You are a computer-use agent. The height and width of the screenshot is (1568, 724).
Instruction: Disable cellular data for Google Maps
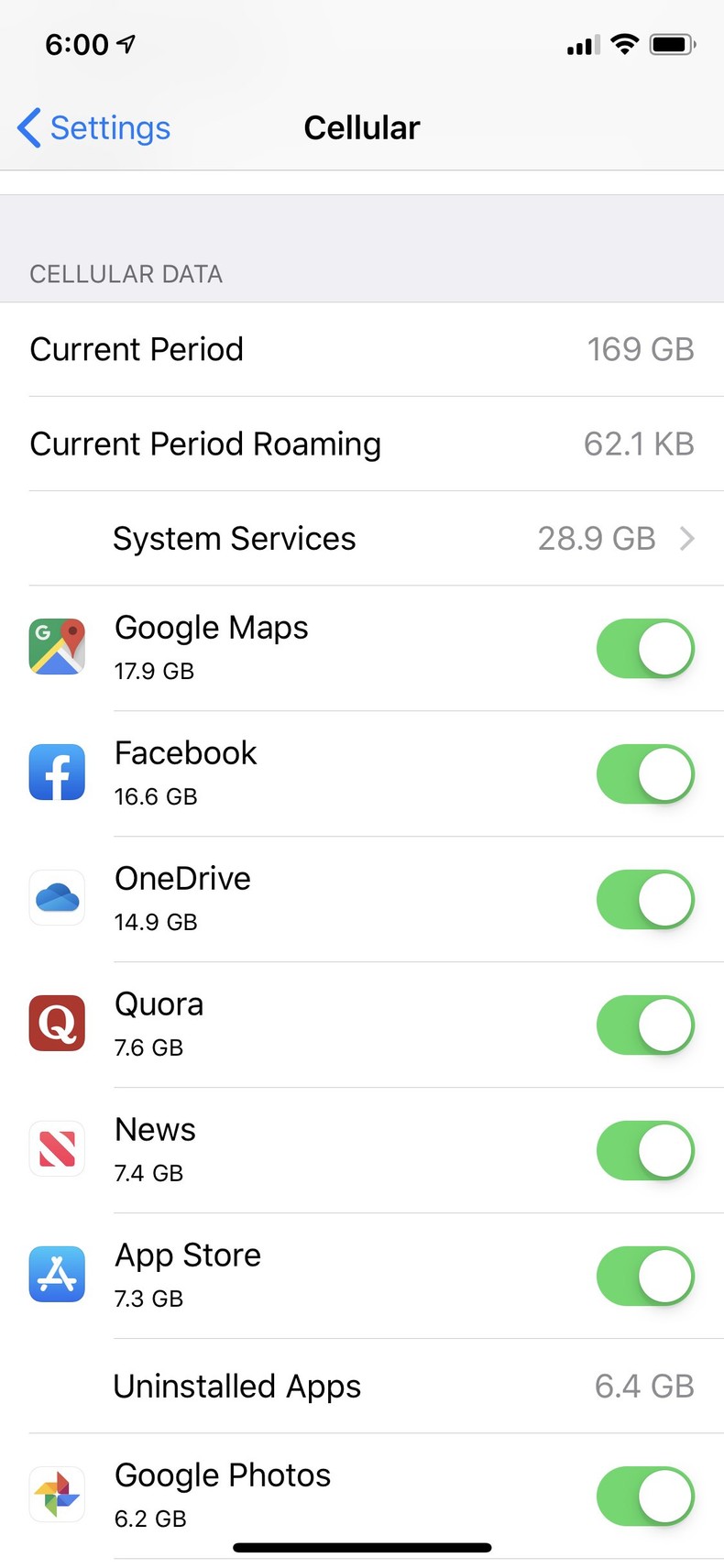[x=645, y=648]
